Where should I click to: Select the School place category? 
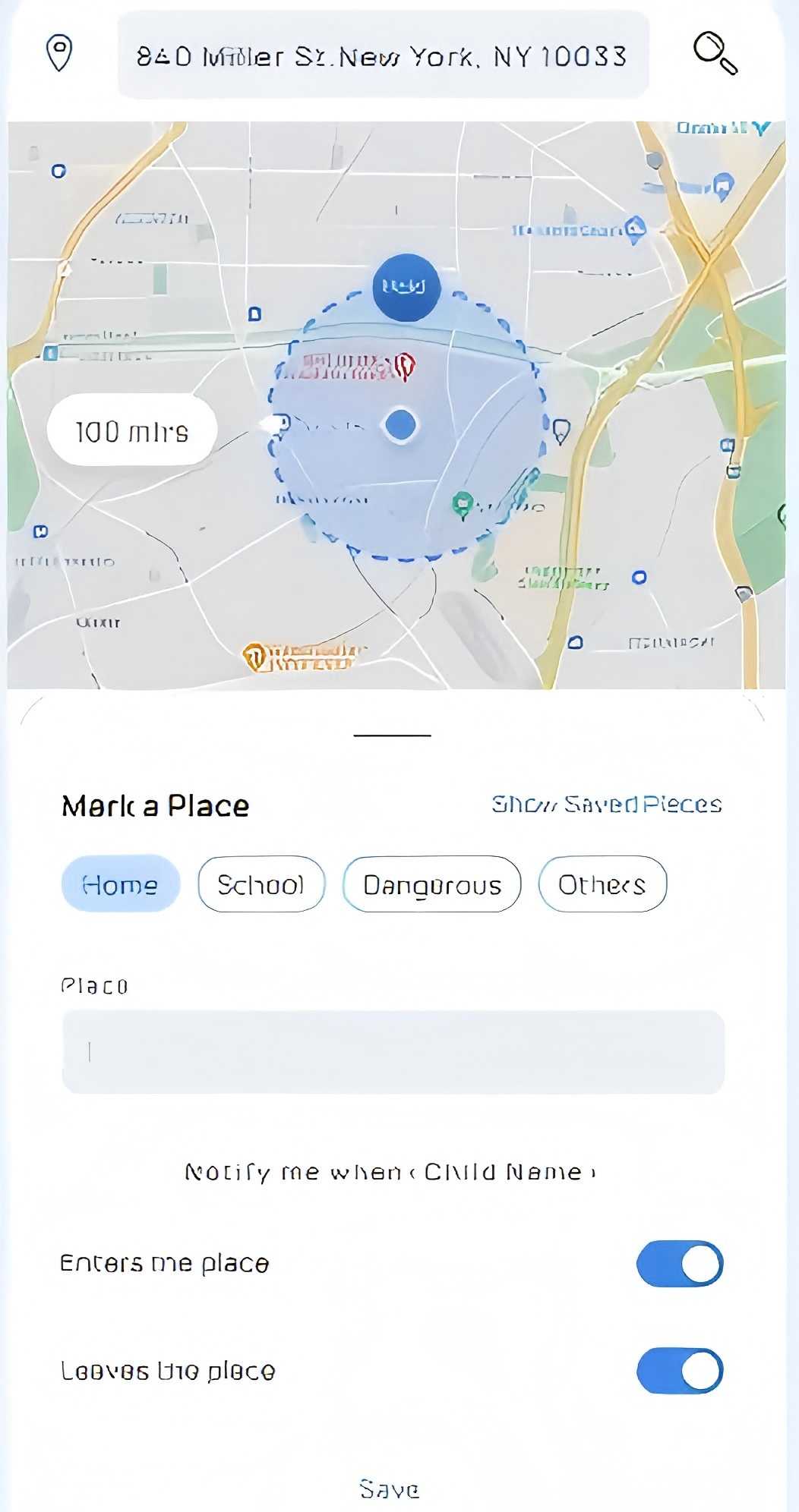[261, 884]
